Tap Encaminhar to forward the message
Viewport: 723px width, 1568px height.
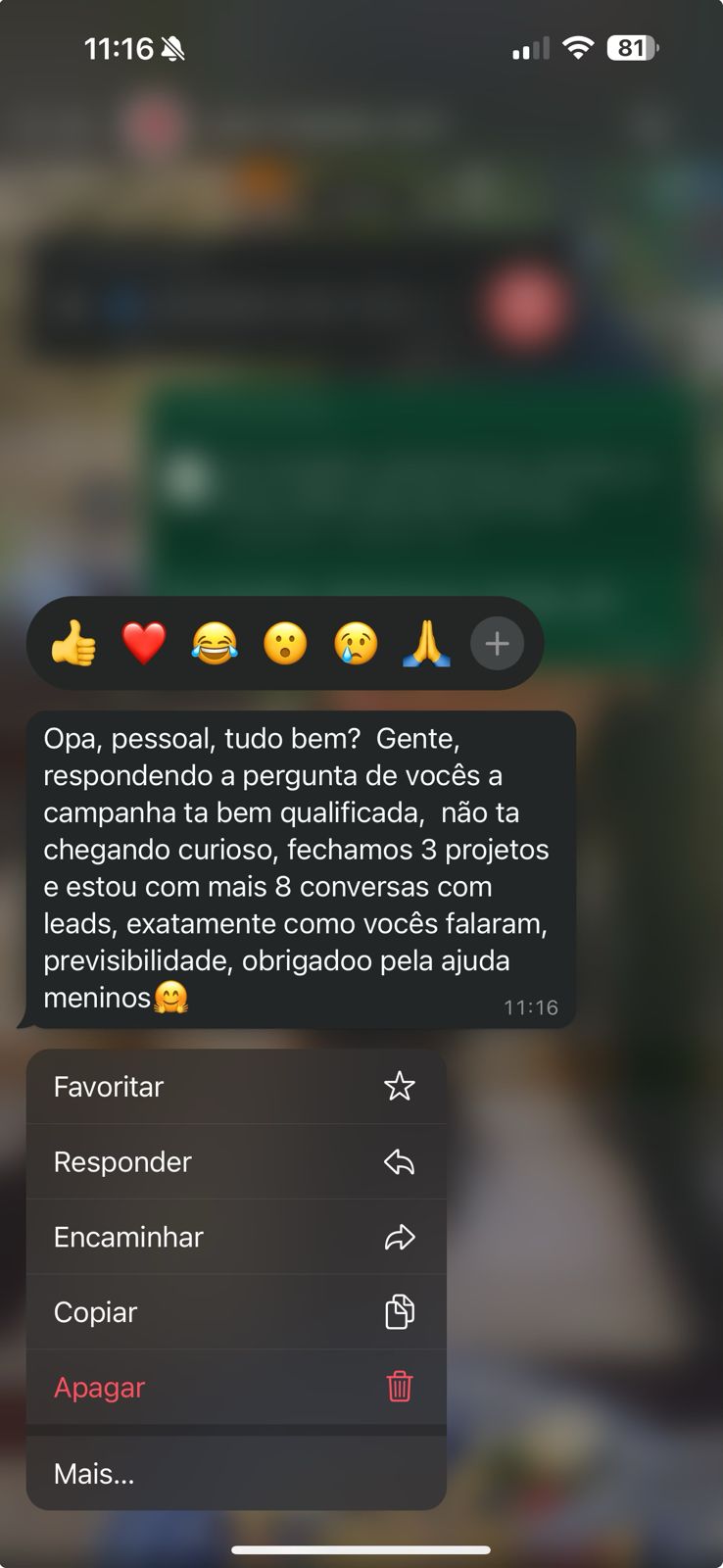pyautogui.click(x=236, y=1237)
